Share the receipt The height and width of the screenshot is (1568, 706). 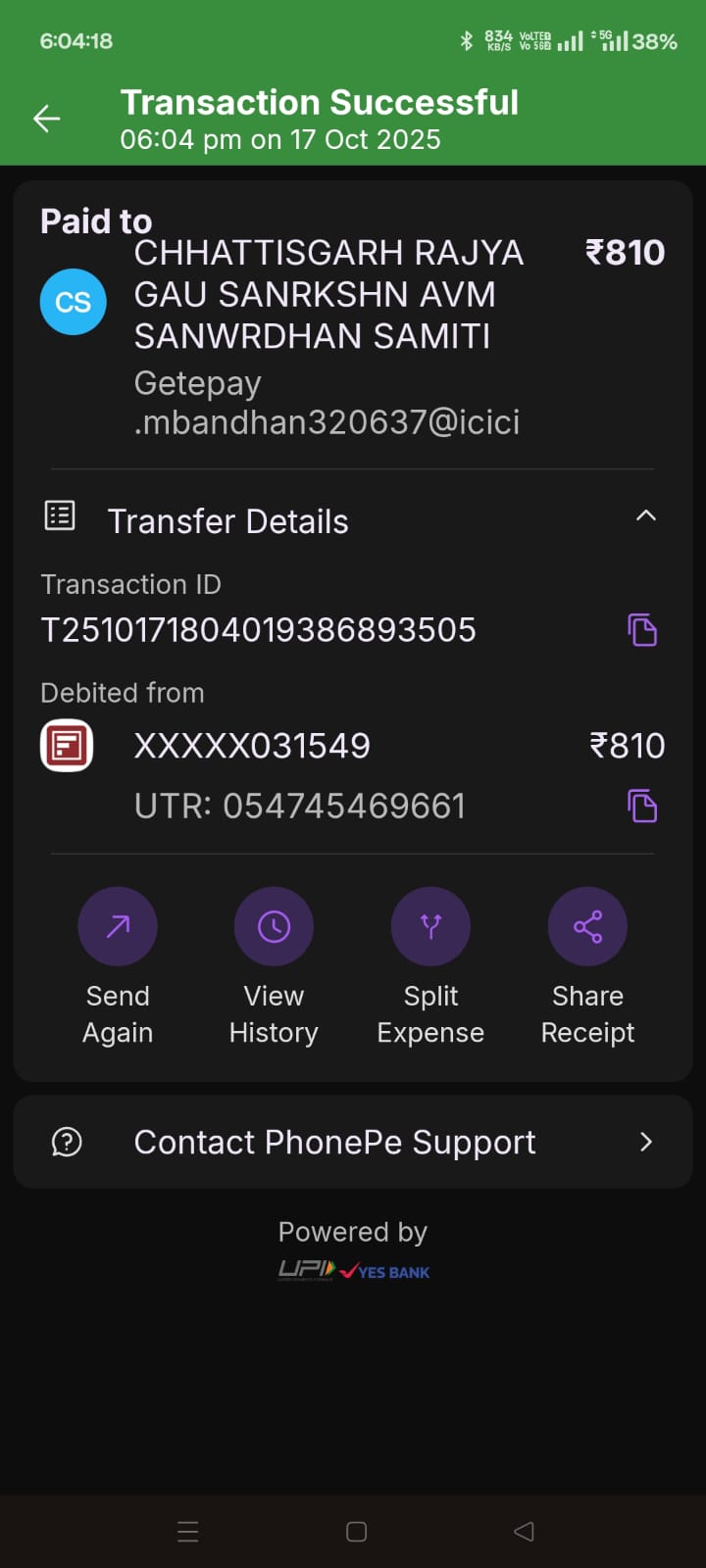click(x=587, y=927)
